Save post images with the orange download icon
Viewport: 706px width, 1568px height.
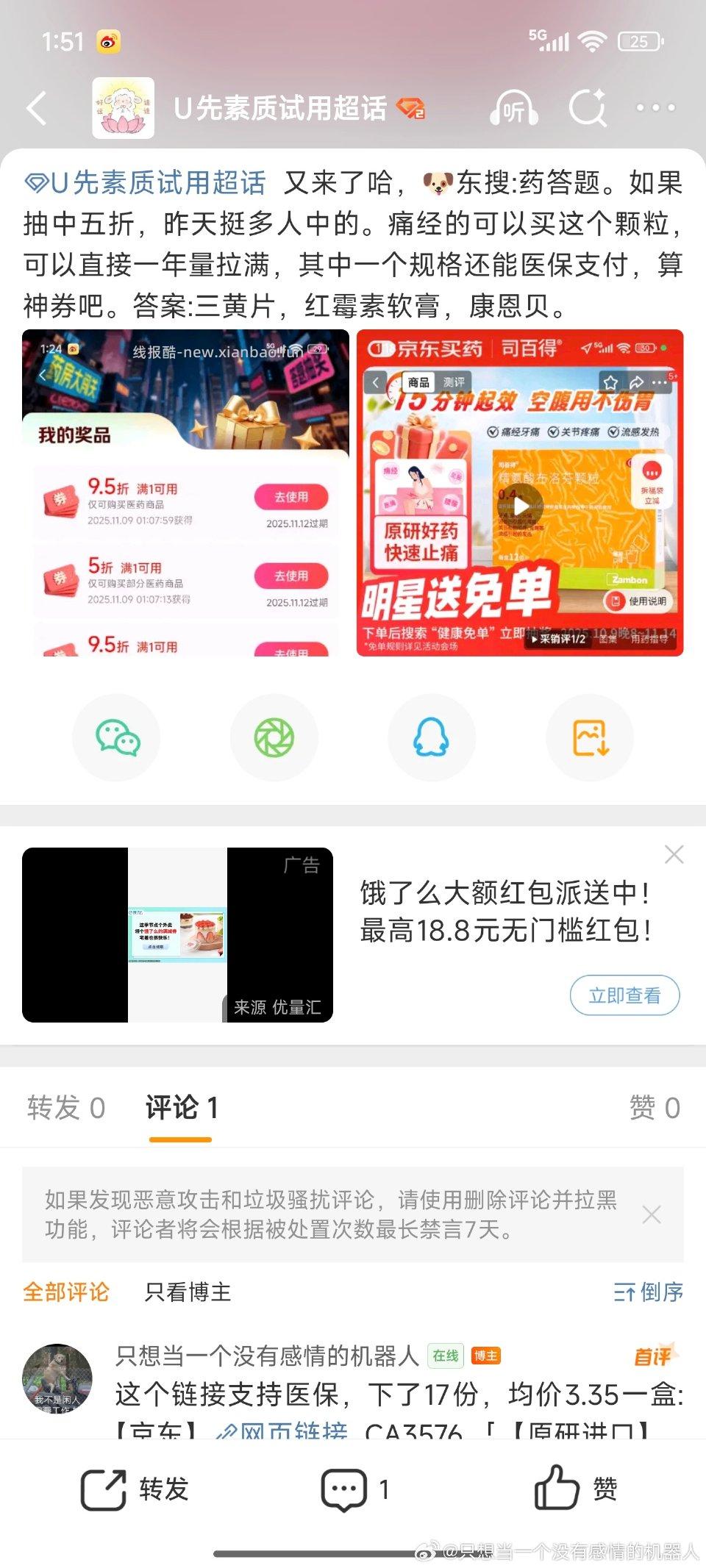pyautogui.click(x=589, y=737)
